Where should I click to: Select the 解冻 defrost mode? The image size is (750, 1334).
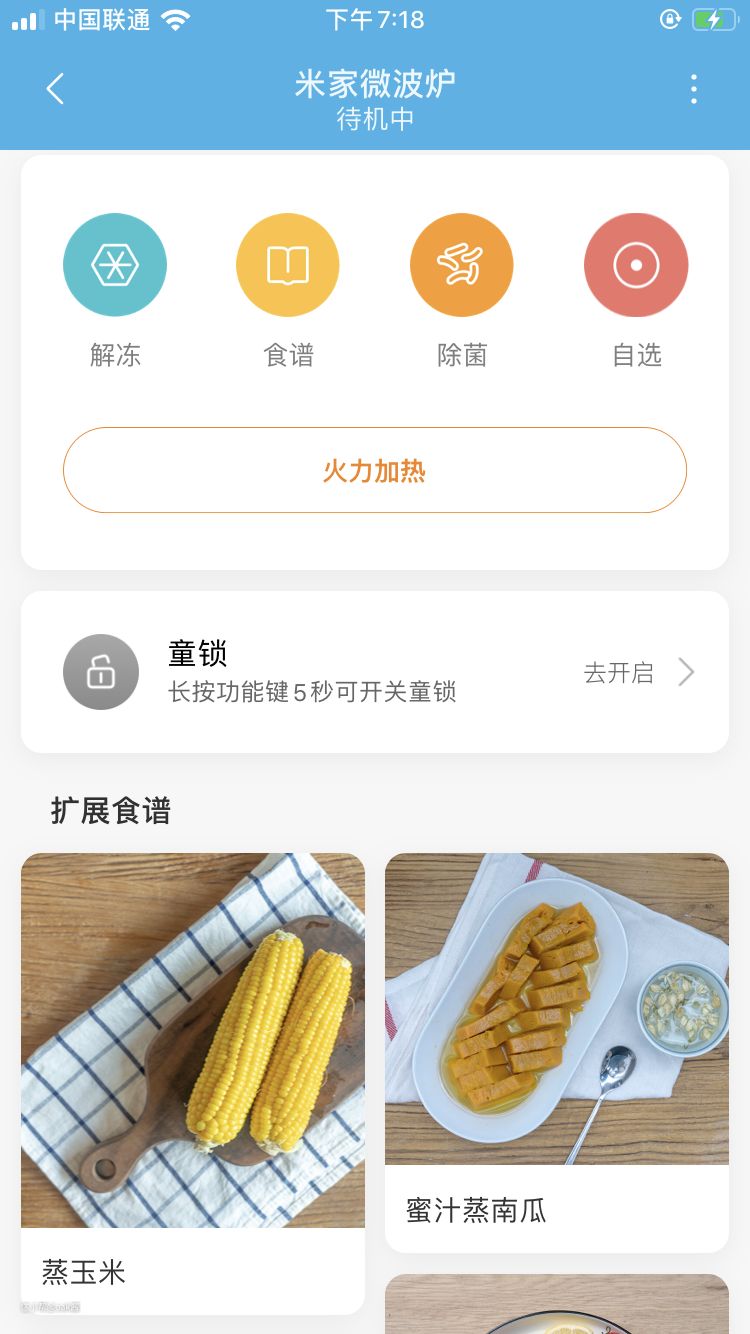pyautogui.click(x=115, y=265)
